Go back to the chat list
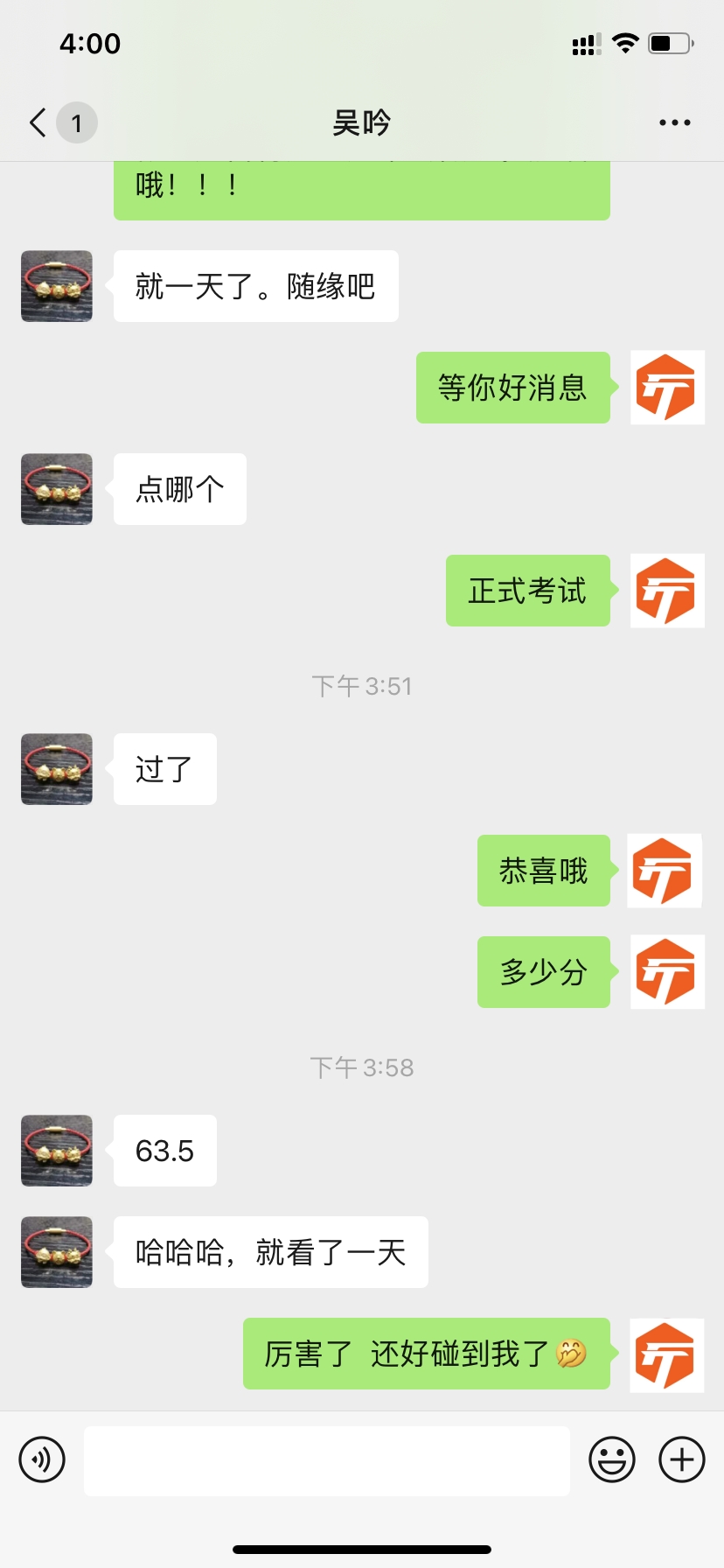 click(x=38, y=122)
